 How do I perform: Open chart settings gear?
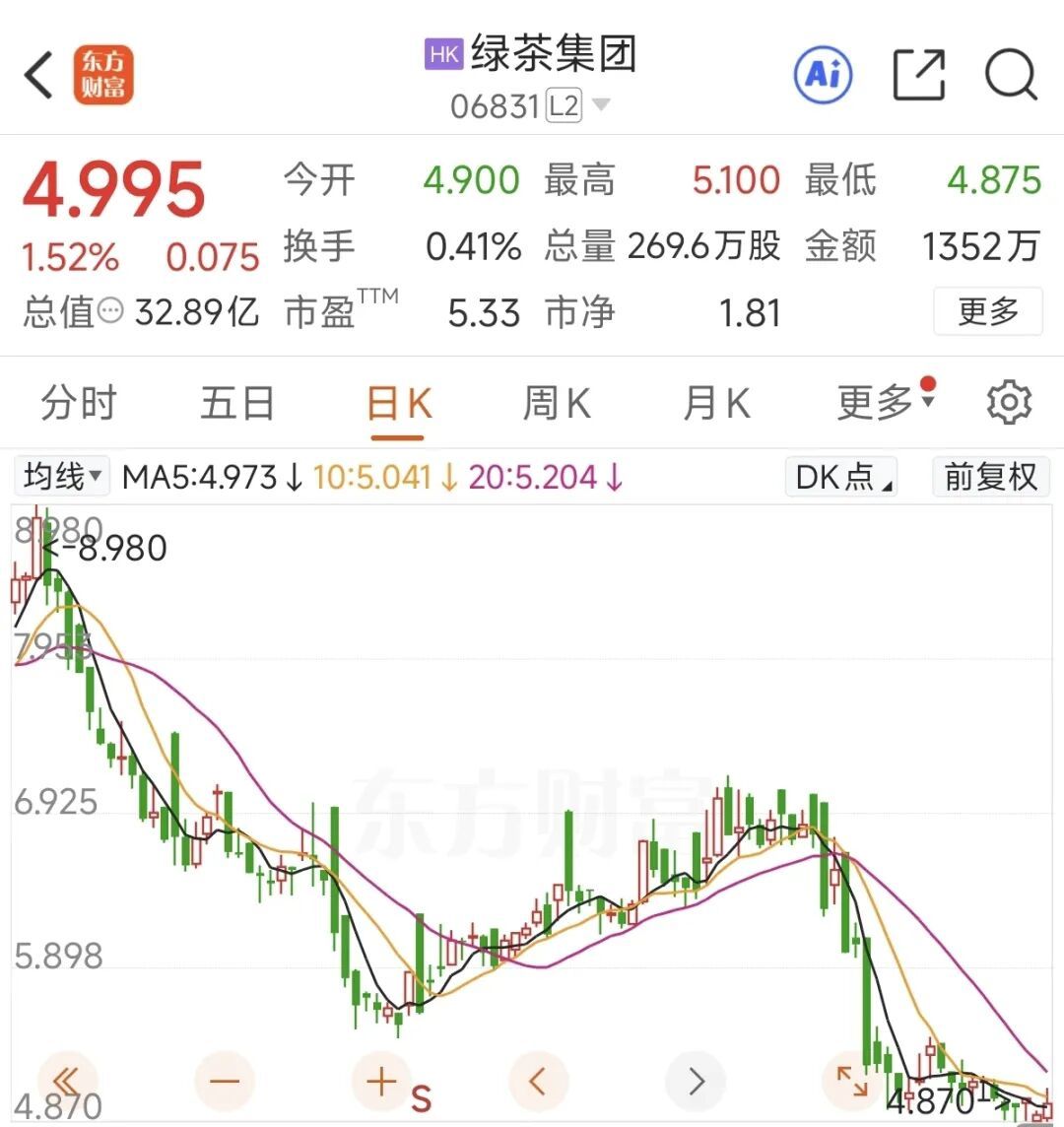click(1009, 403)
